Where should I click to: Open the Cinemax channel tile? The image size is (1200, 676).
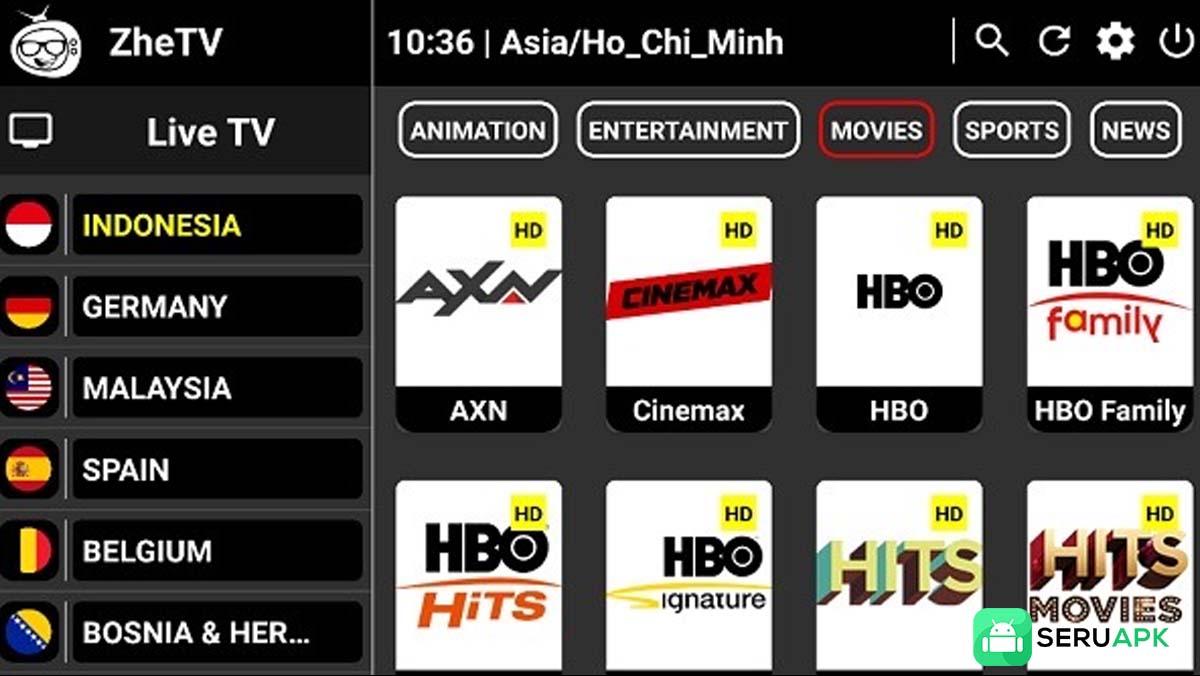coord(689,313)
